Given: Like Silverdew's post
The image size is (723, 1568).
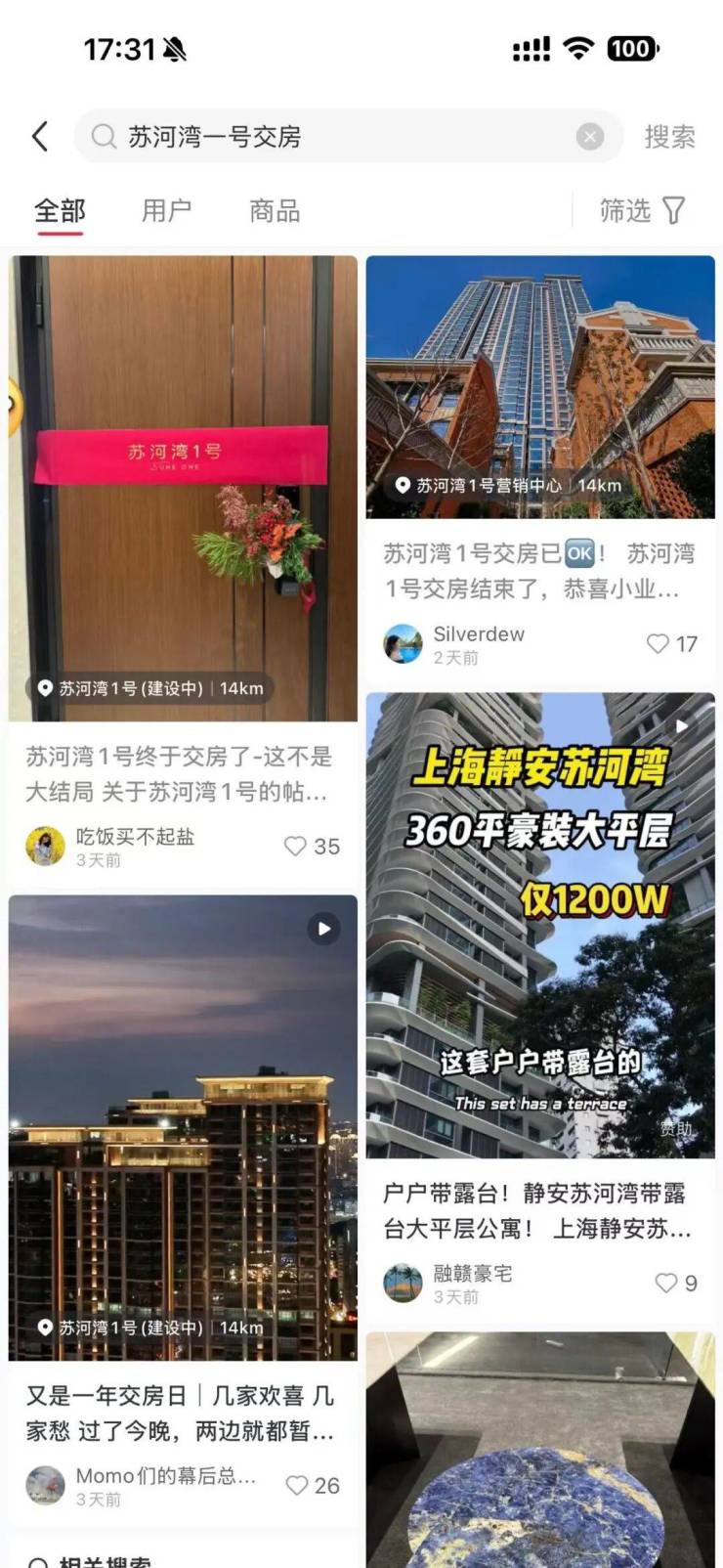Looking at the screenshot, I should [x=659, y=643].
